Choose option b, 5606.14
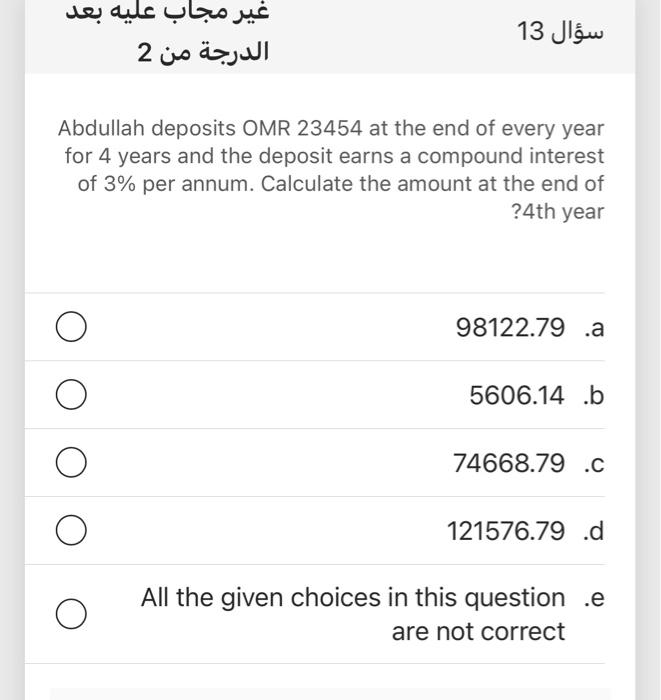The height and width of the screenshot is (700, 661). tap(70, 395)
